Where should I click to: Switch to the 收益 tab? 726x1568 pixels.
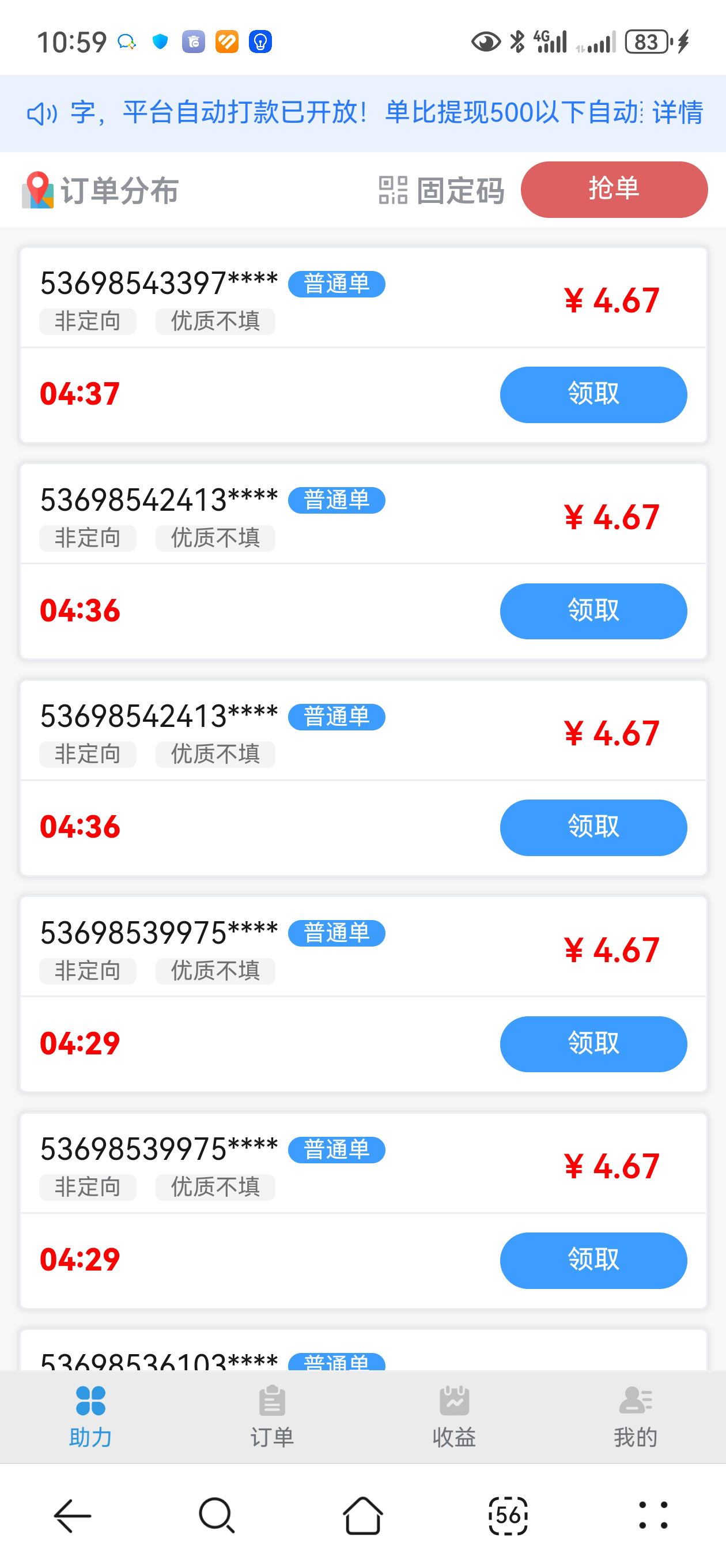point(454,1416)
